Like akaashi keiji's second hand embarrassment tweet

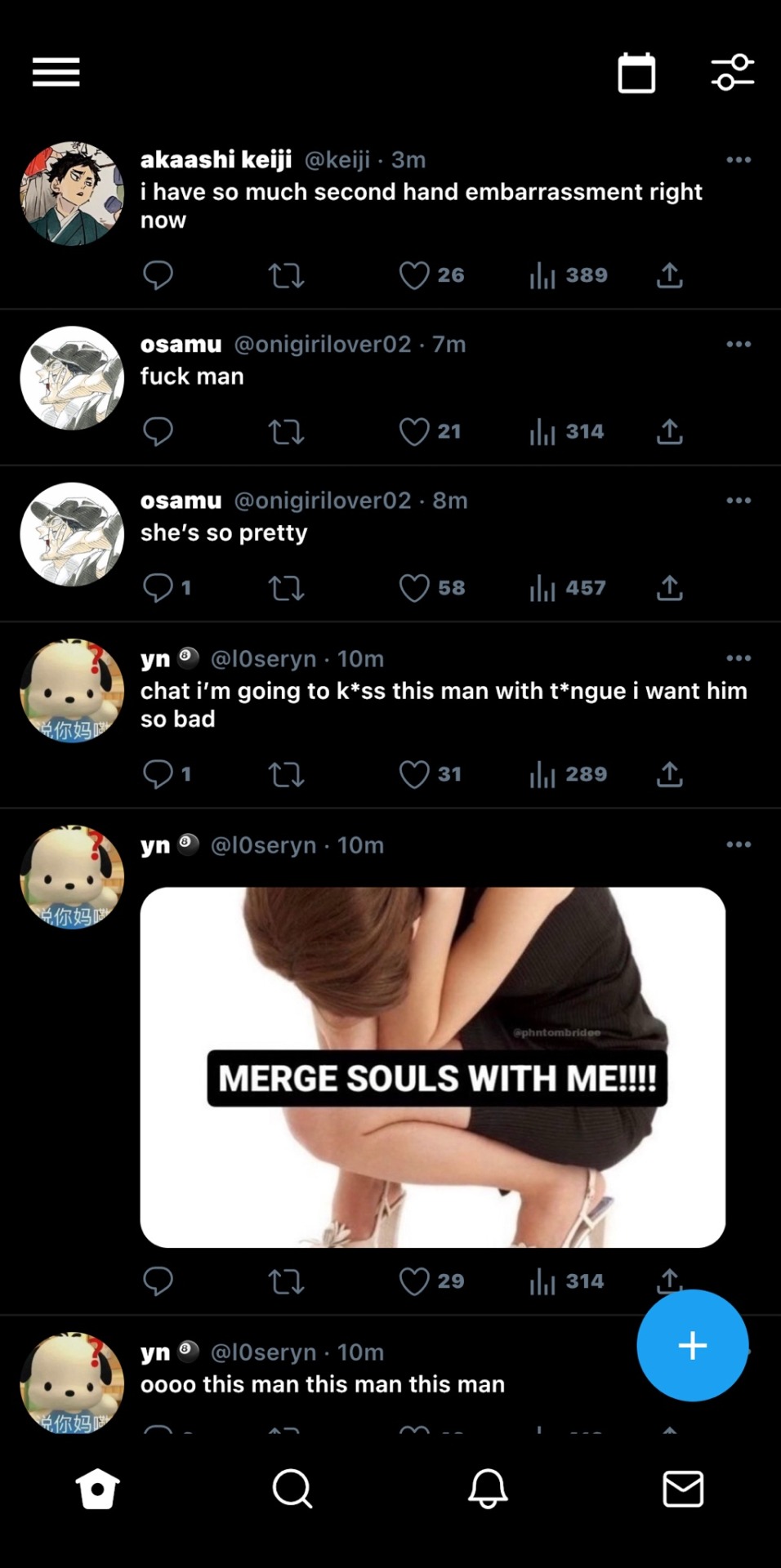tap(414, 275)
